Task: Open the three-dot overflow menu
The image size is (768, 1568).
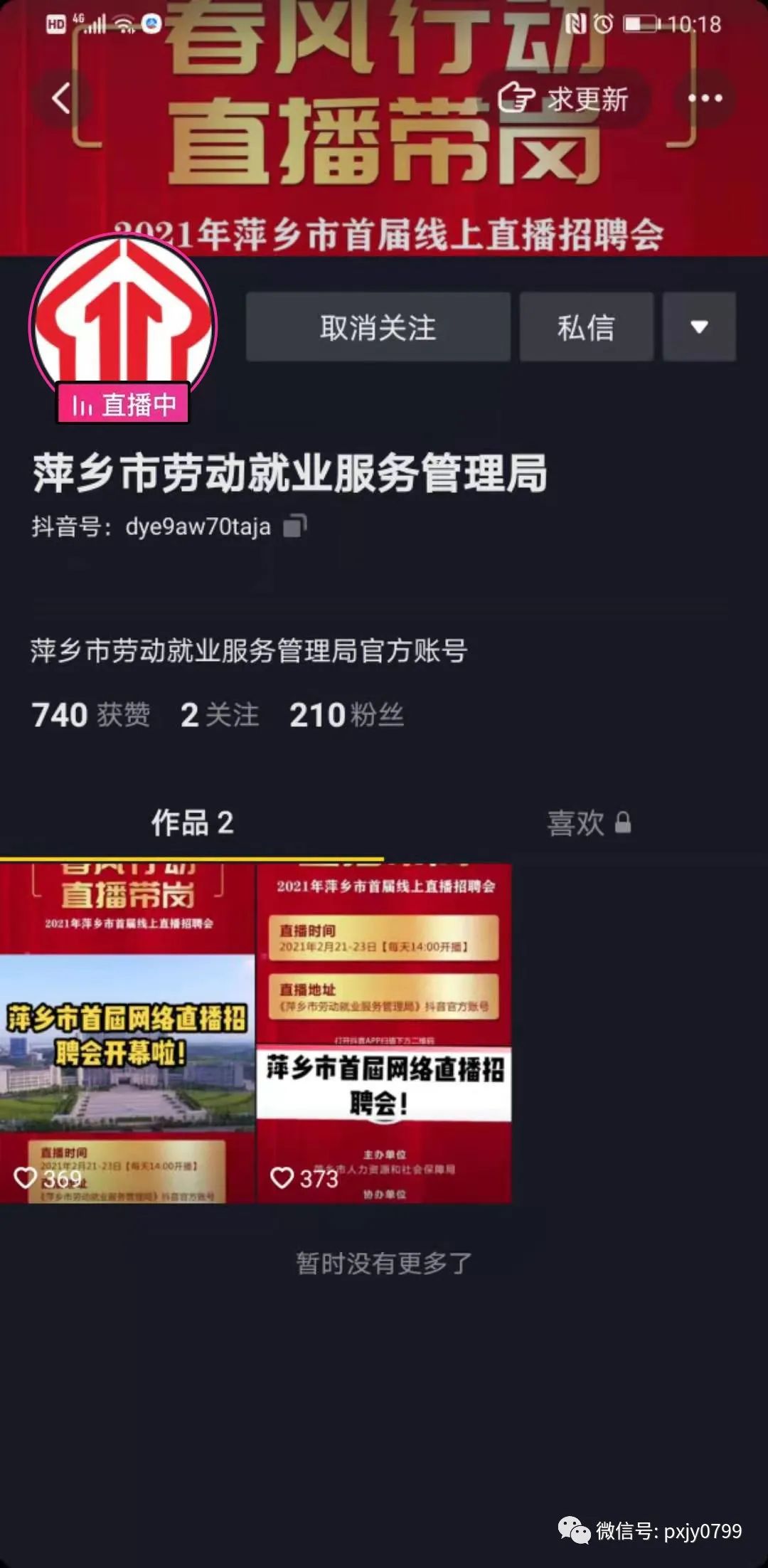Action: point(705,98)
